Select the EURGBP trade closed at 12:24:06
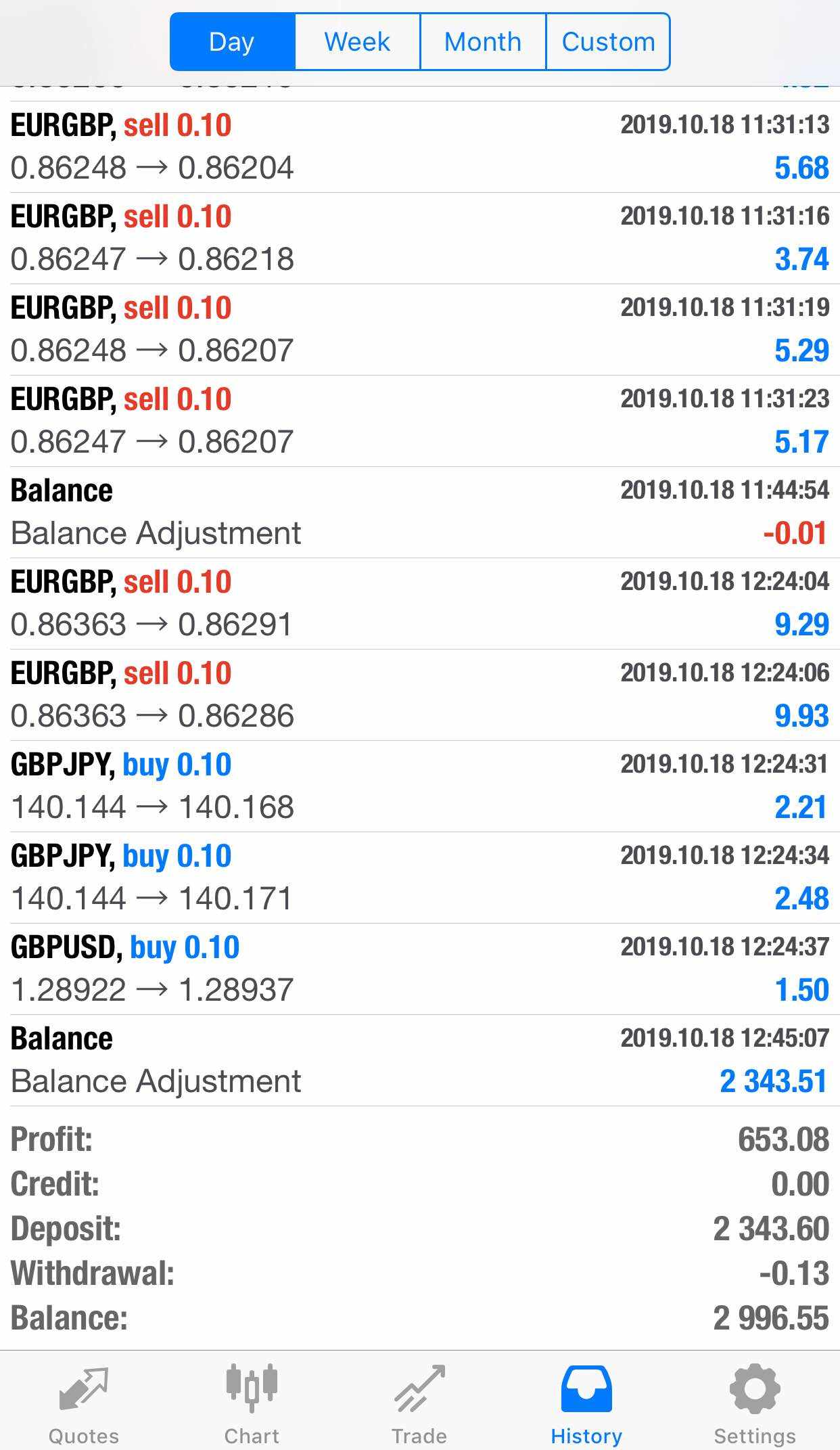This screenshot has height=1450, width=840. [419, 695]
